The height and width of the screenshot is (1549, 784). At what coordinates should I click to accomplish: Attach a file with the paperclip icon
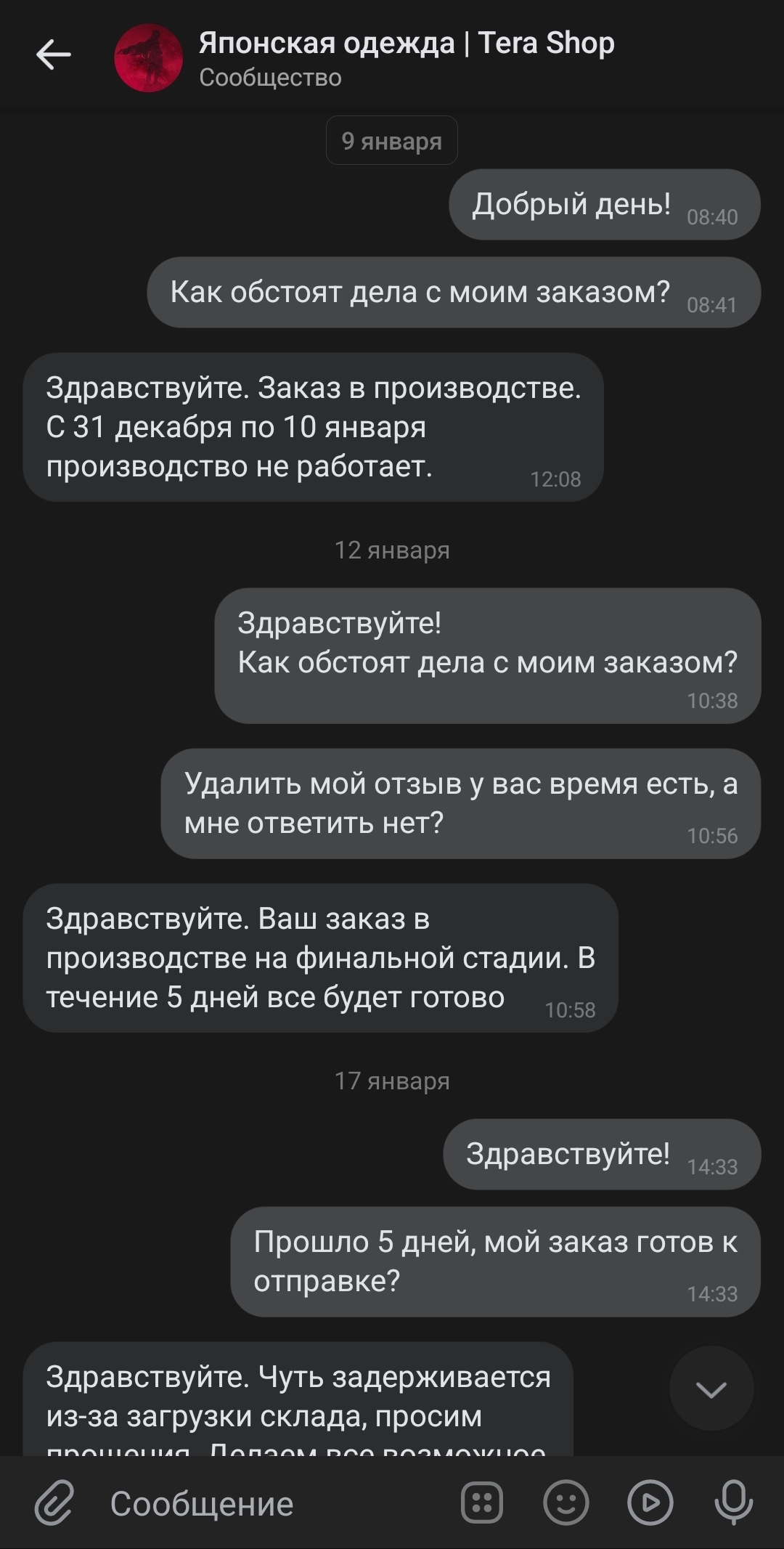(x=55, y=1503)
